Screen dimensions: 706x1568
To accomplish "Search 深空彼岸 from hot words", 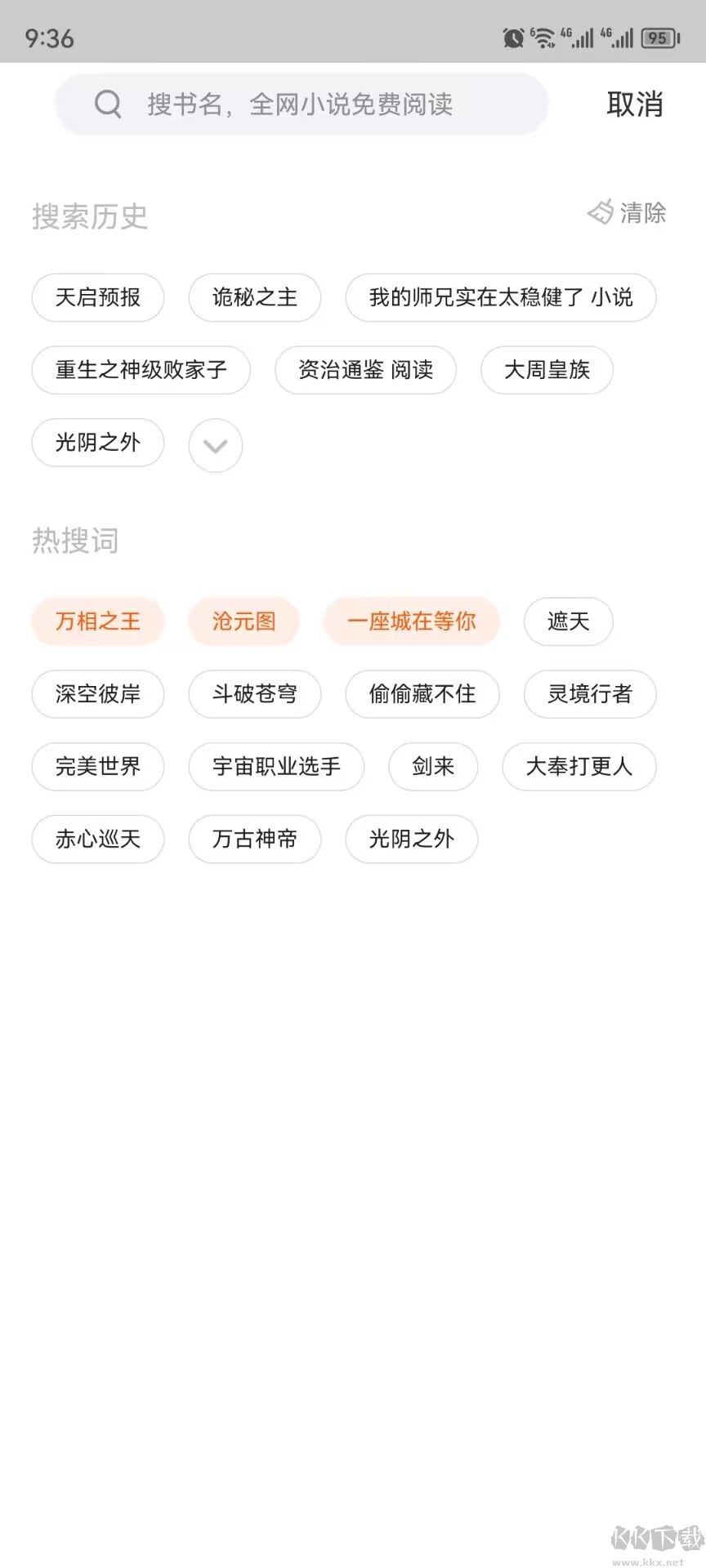I will (98, 694).
